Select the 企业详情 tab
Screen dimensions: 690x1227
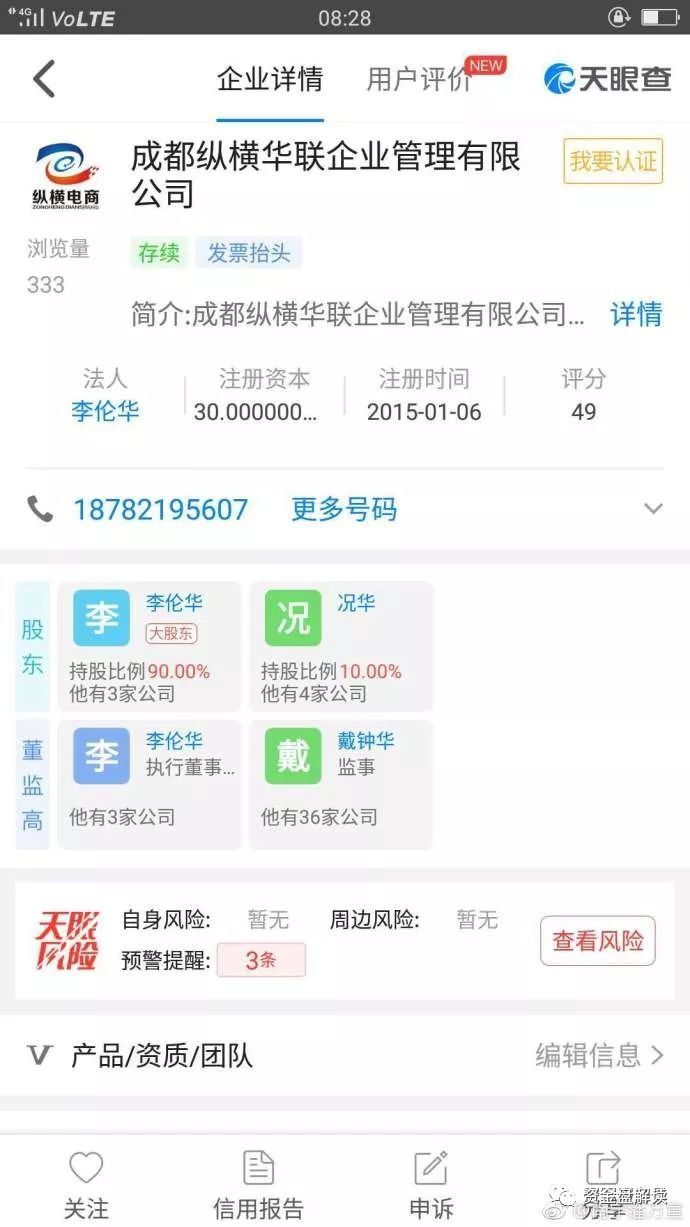270,79
